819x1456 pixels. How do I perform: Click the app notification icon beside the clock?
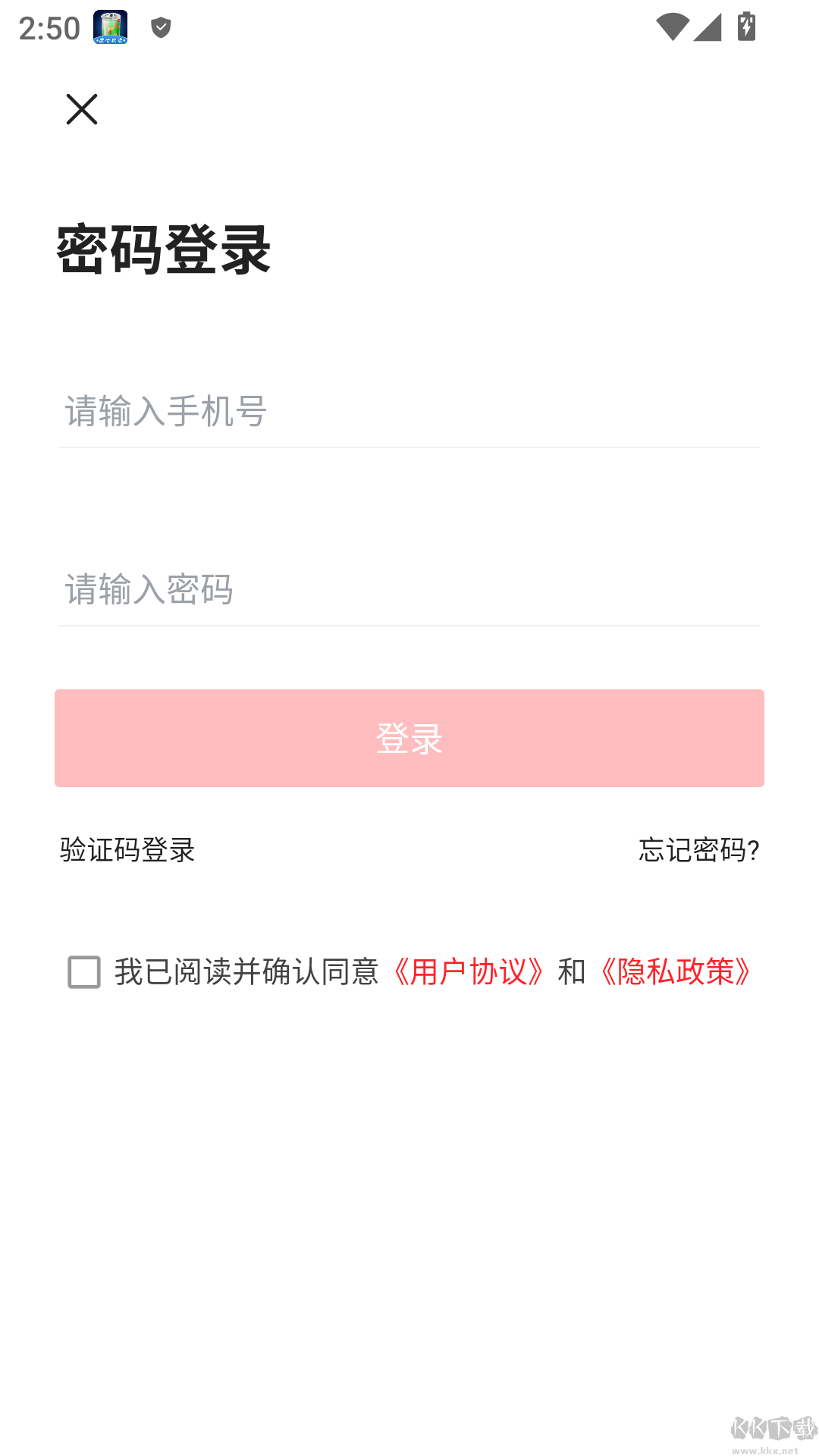click(108, 28)
